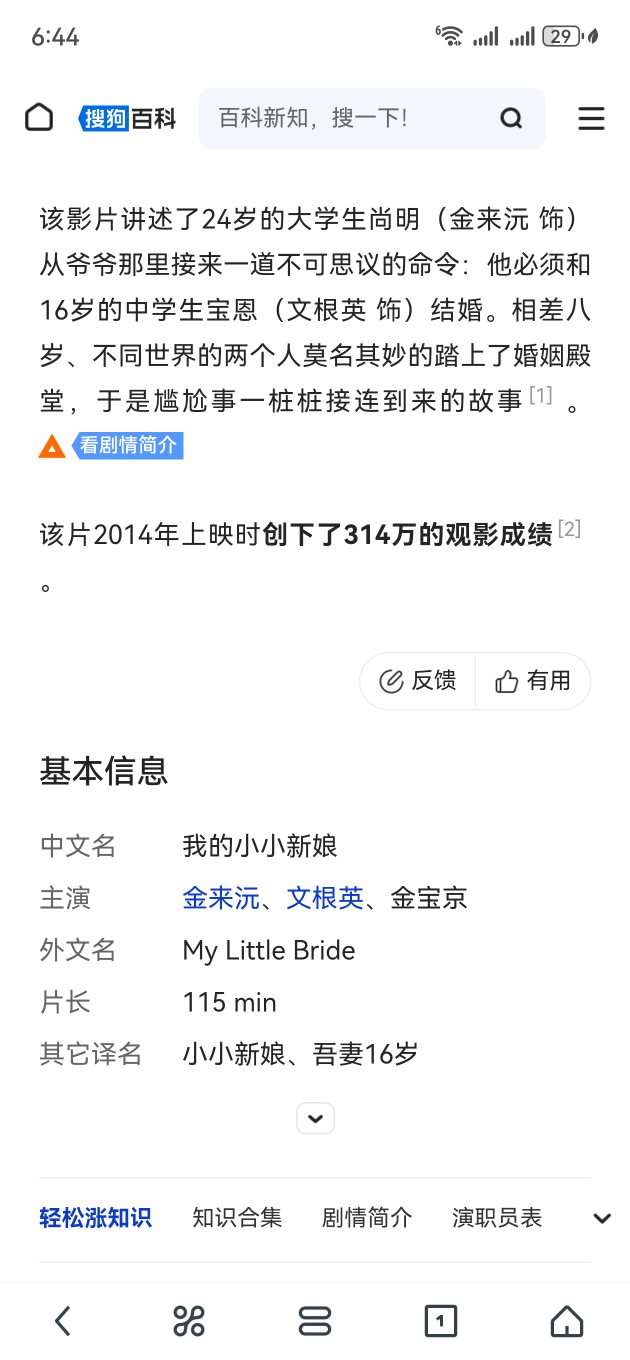The height and width of the screenshot is (1360, 630).
Task: Expand the tab list dropdown arrow
Action: tap(602, 1218)
